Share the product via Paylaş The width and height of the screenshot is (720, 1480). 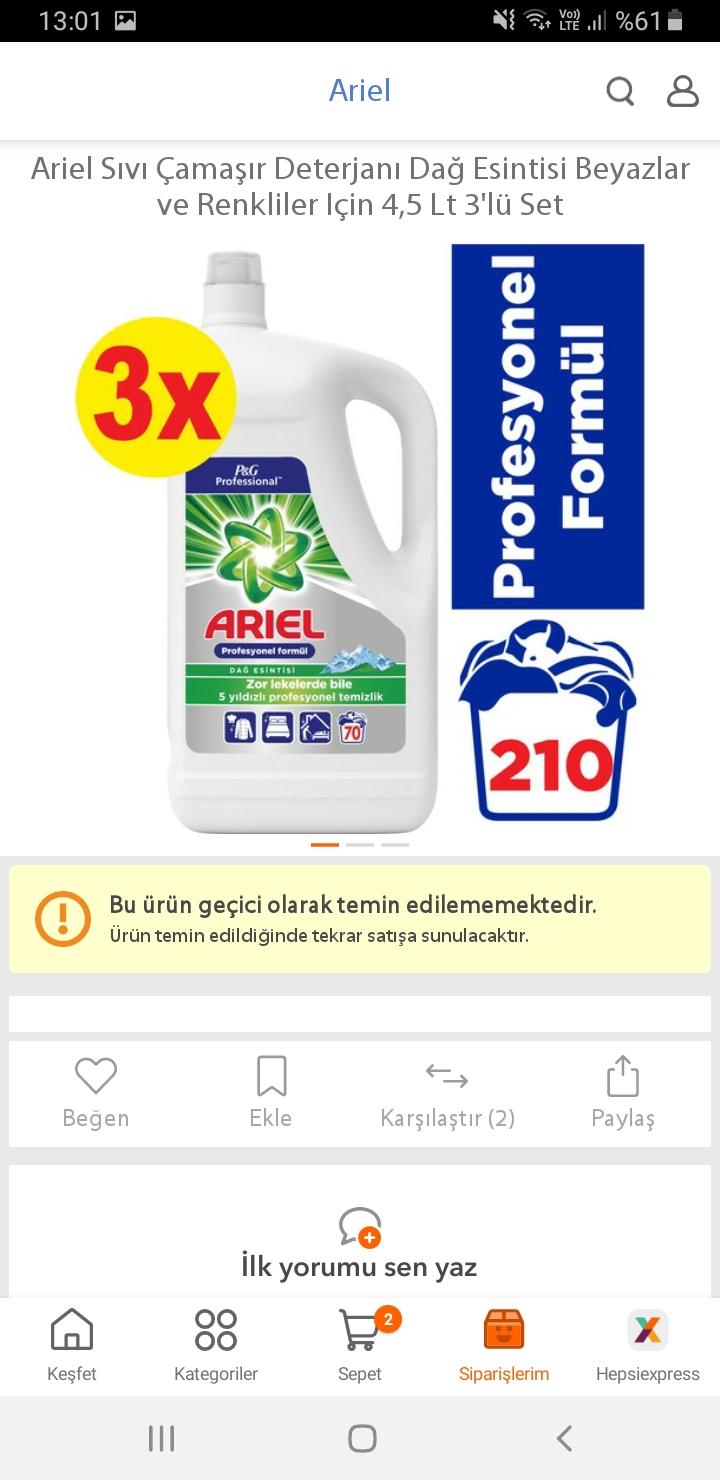click(622, 1093)
